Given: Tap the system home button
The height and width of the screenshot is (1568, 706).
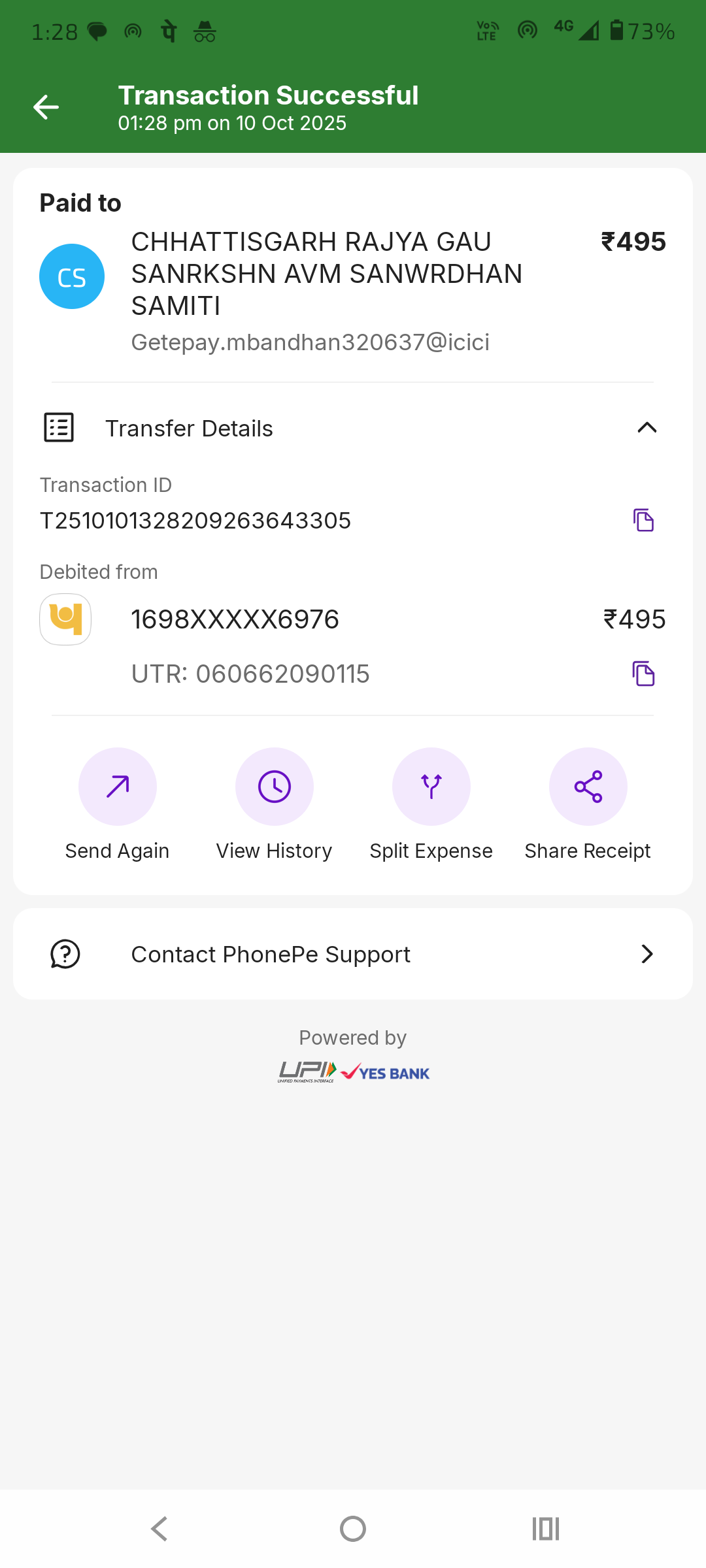Looking at the screenshot, I should click(x=353, y=1529).
